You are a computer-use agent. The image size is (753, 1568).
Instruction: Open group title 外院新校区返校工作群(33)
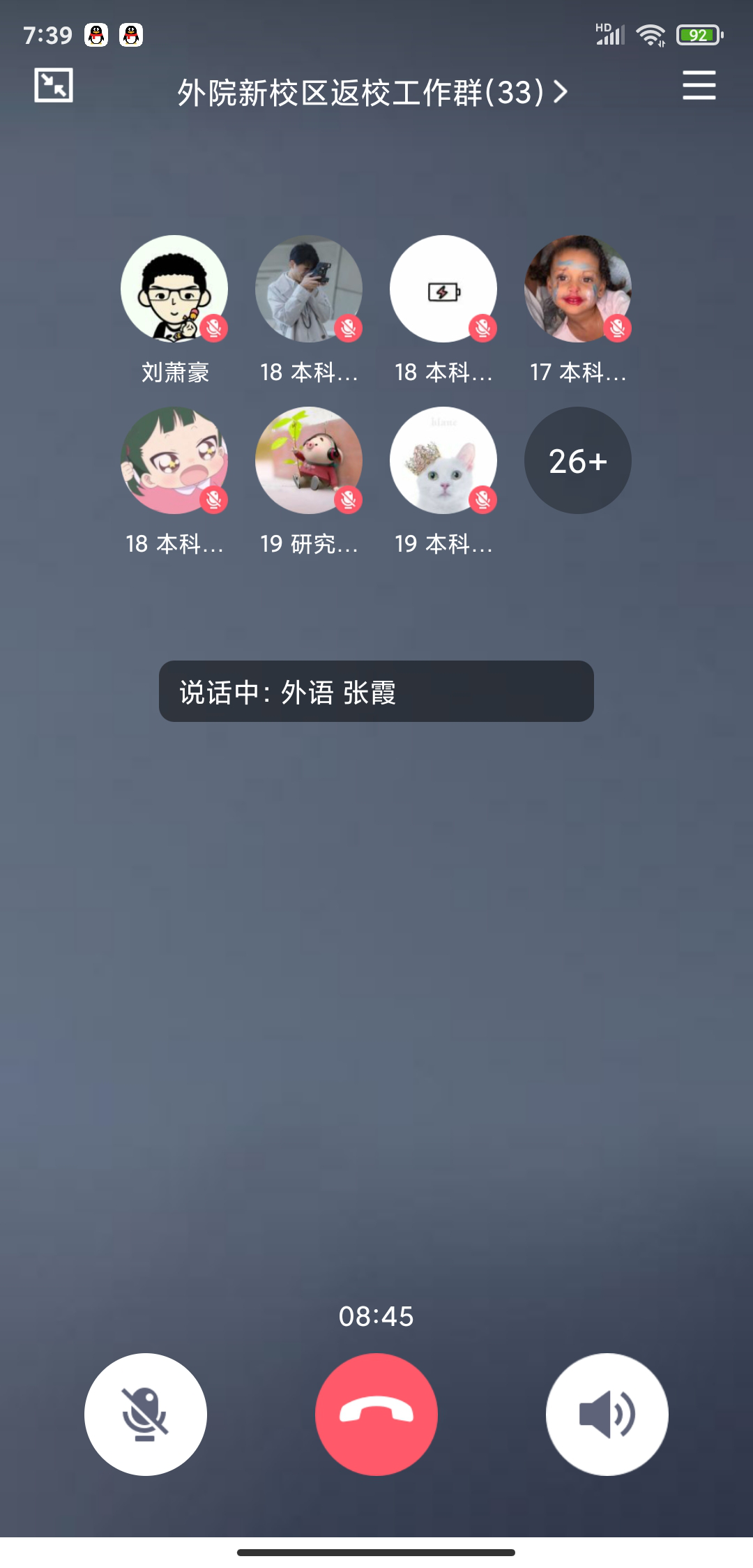(x=372, y=92)
